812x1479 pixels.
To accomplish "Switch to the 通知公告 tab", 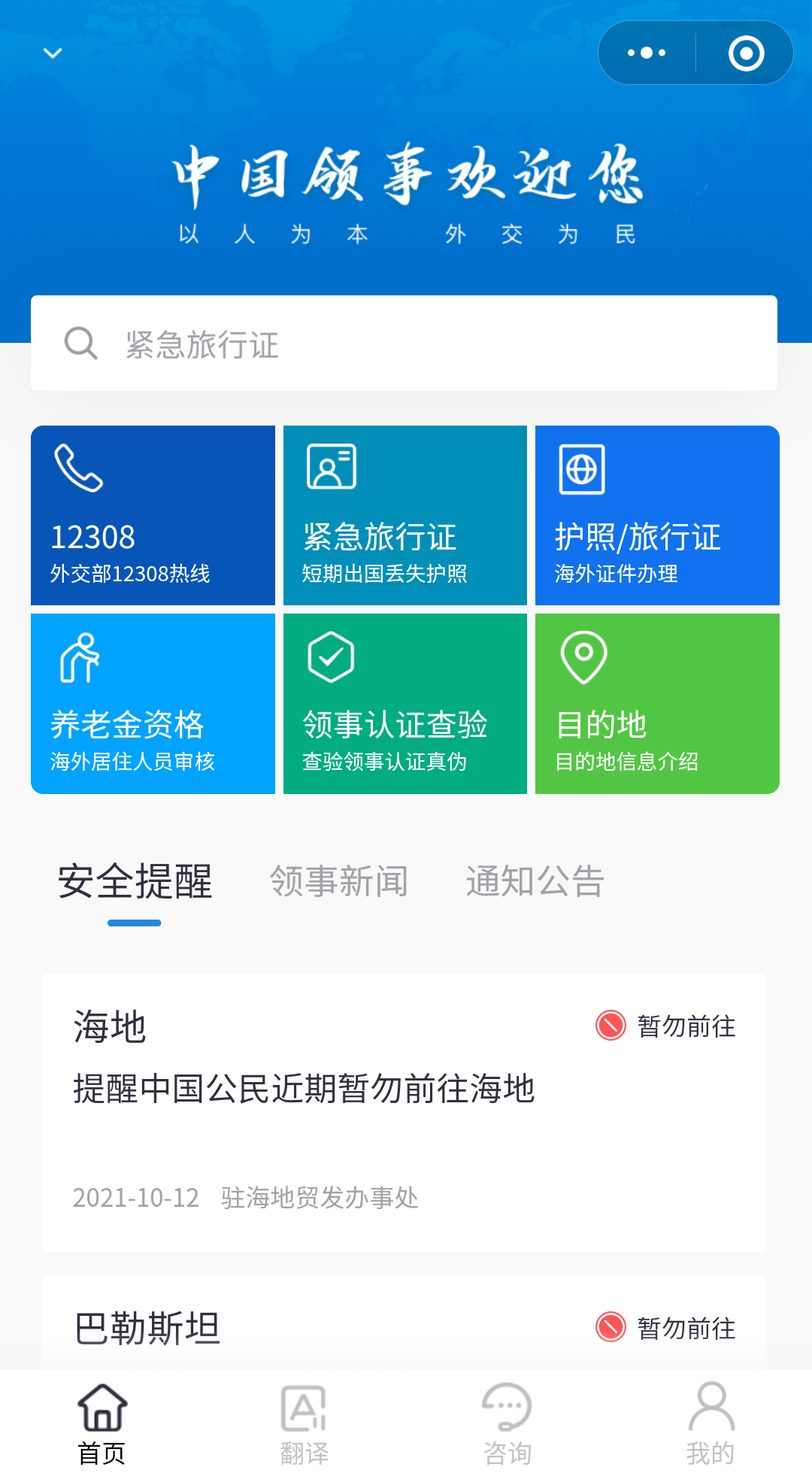I will point(535,881).
